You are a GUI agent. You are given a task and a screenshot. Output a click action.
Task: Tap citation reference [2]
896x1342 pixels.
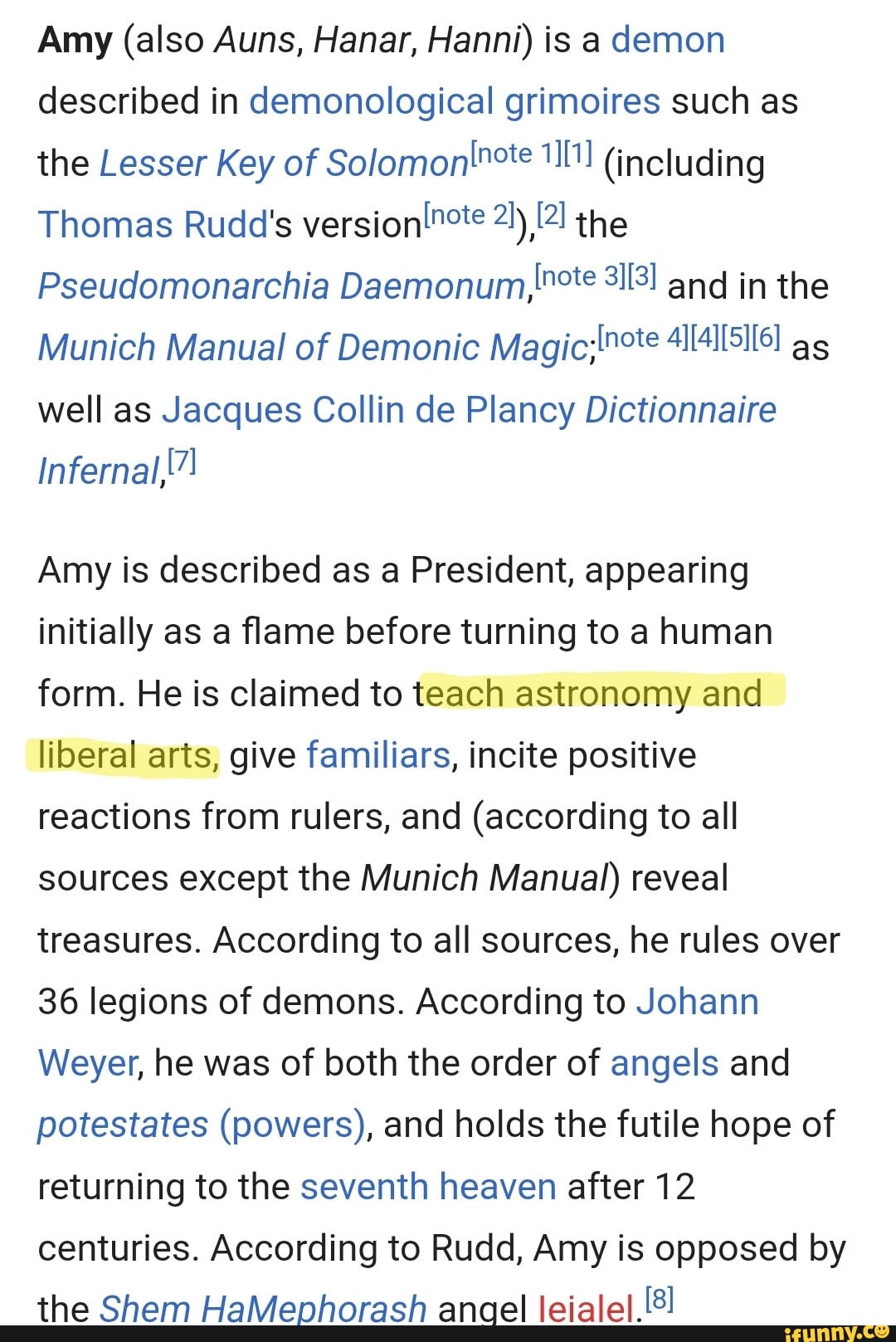(551, 215)
